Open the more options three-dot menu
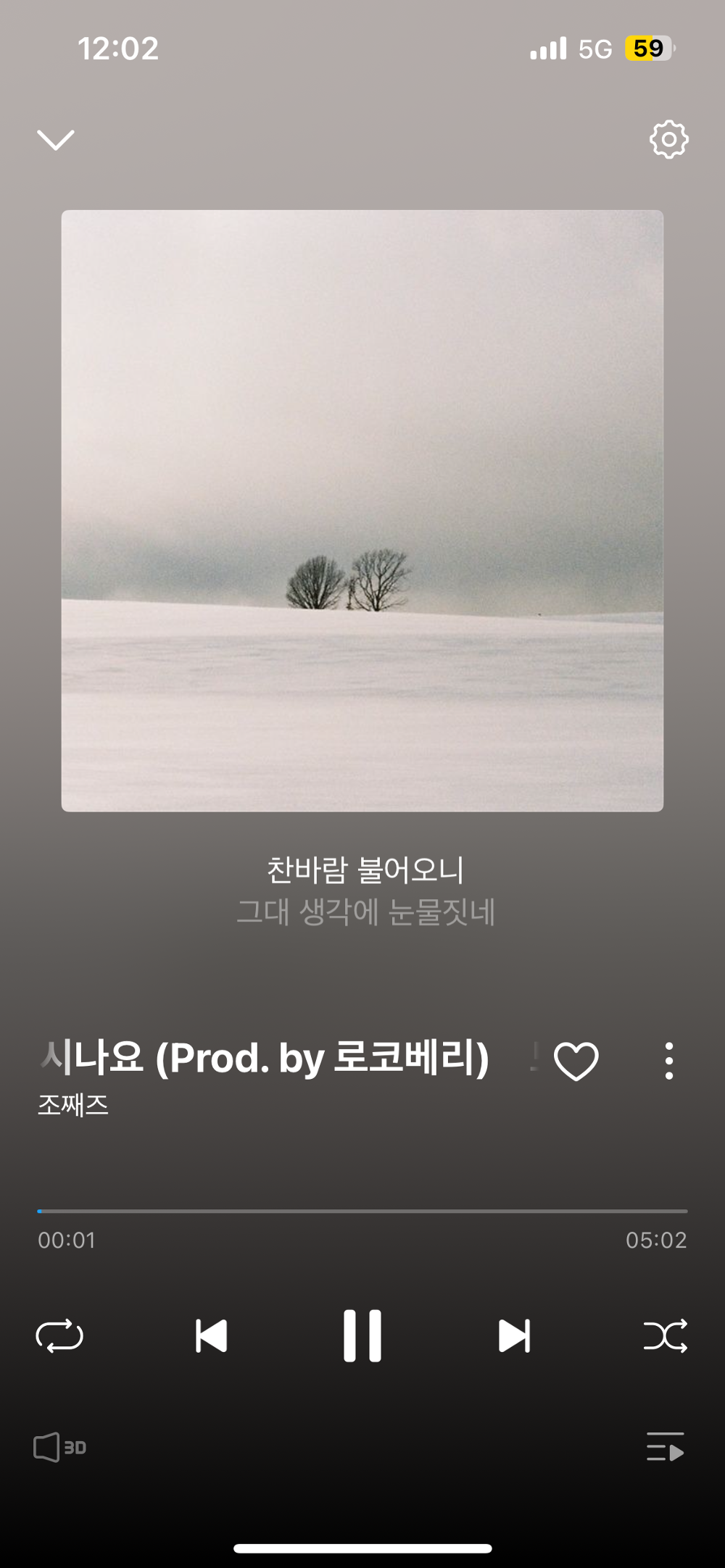Screen dimensions: 725x1568 coord(668,1059)
